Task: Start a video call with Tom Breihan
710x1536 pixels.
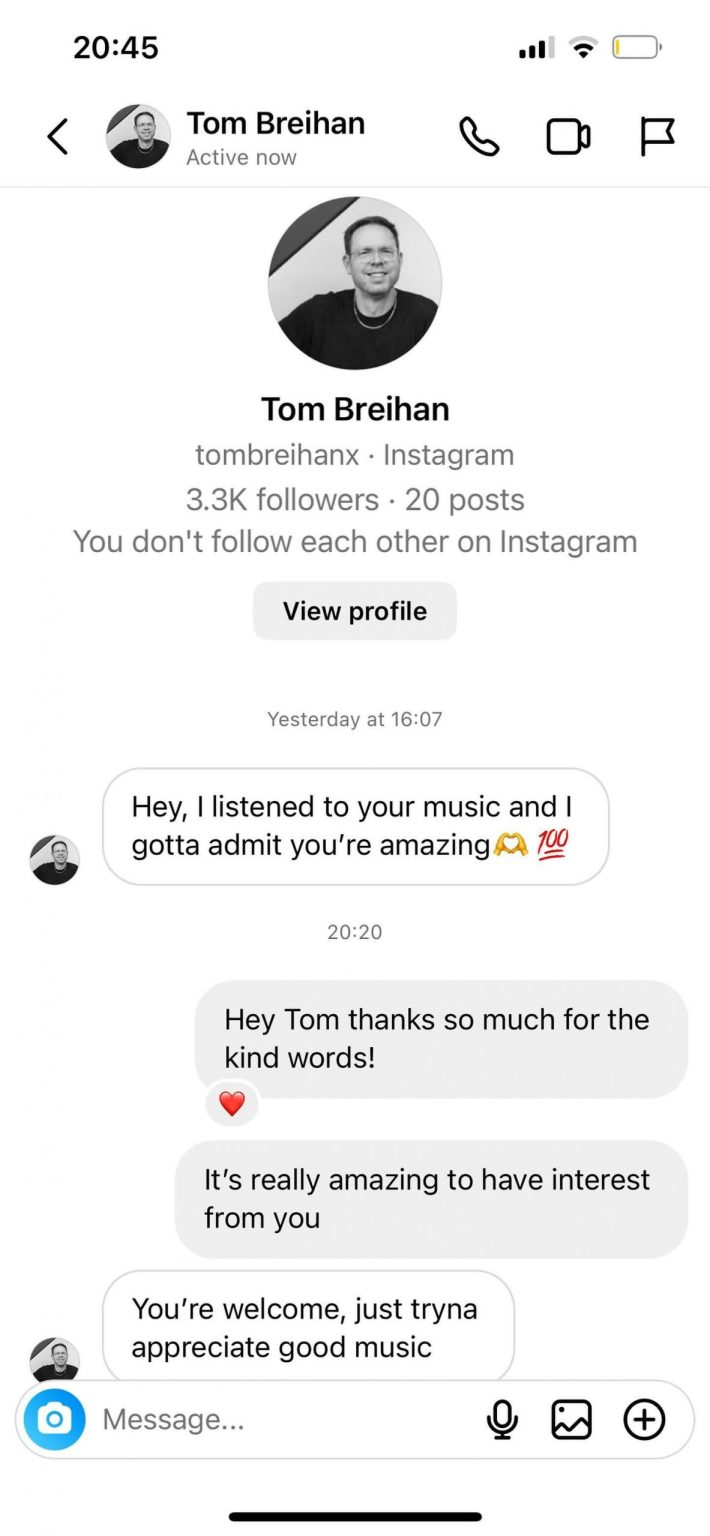Action: point(567,137)
